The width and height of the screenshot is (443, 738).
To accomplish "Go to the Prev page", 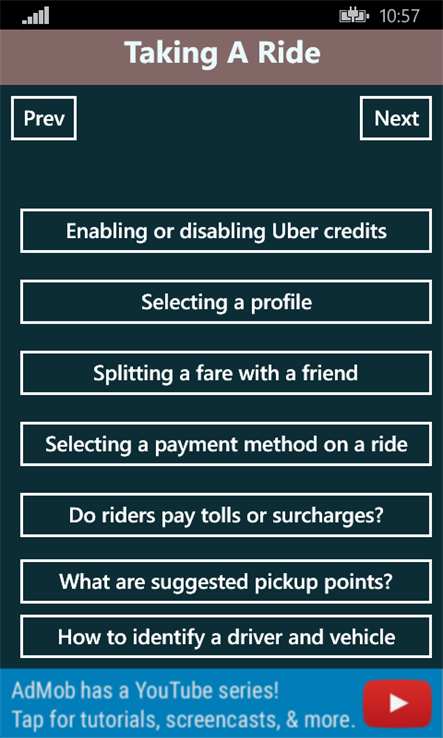I will point(44,118).
